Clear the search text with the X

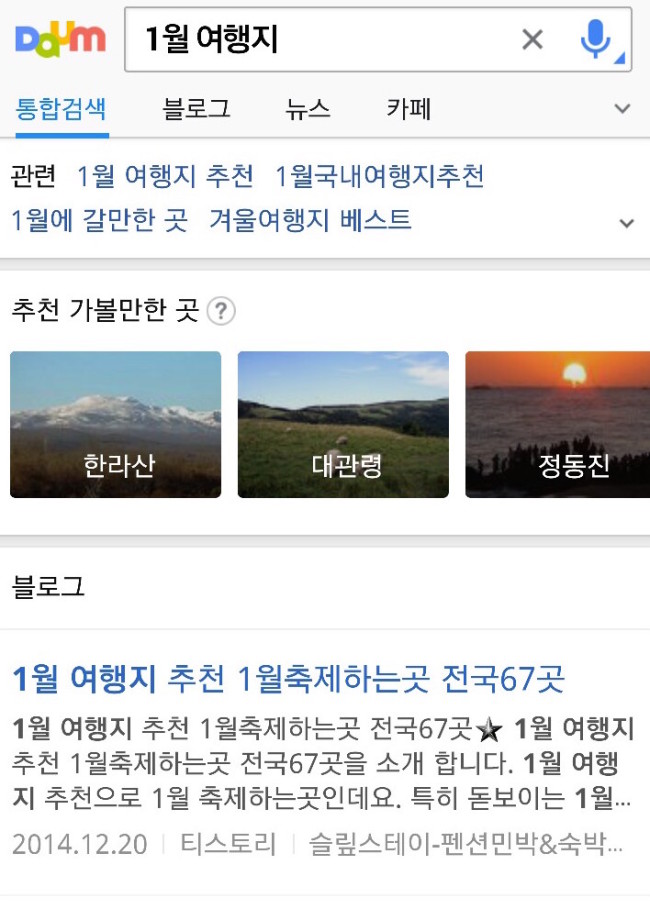coord(532,39)
